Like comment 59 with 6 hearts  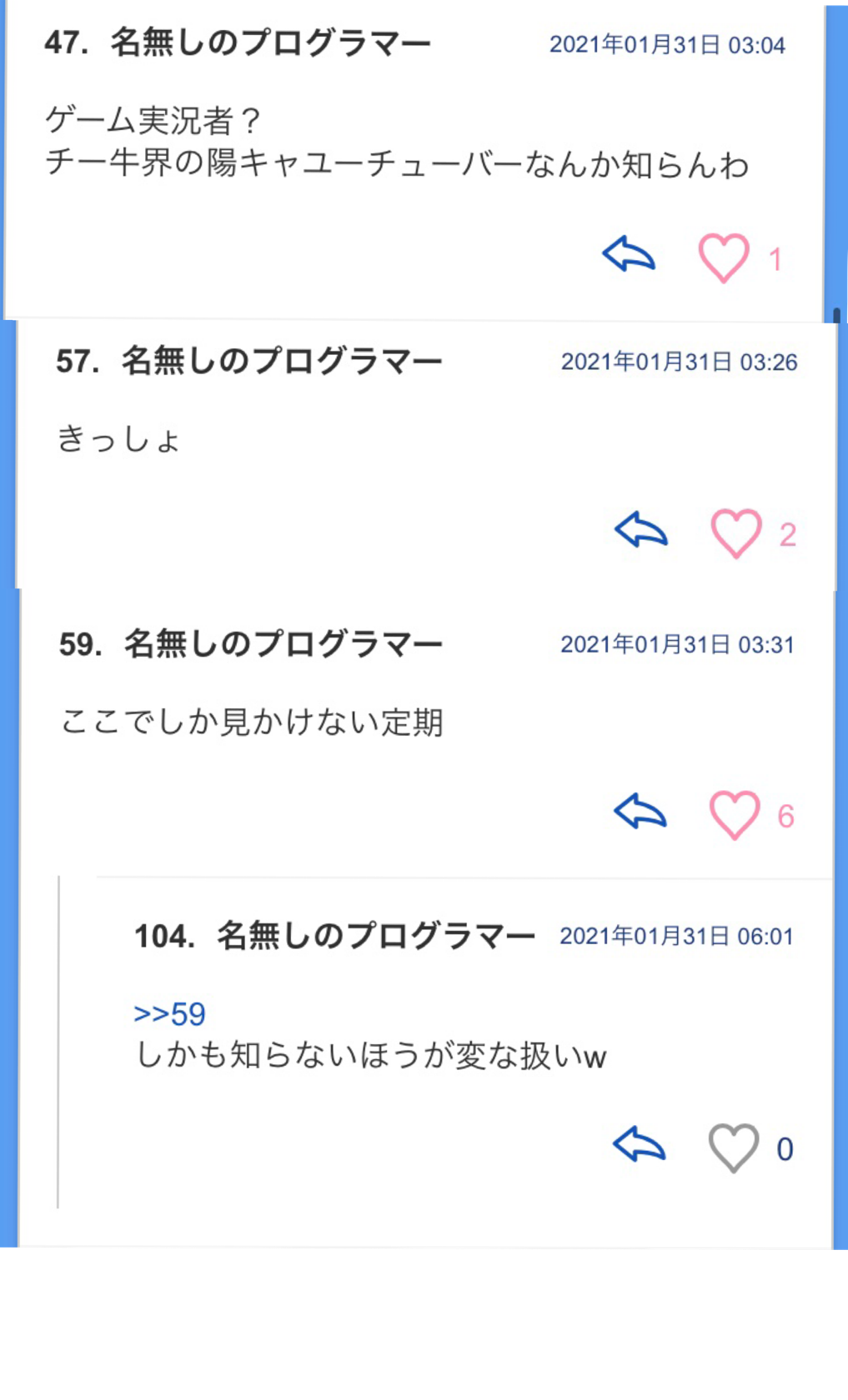pyautogui.click(x=734, y=815)
